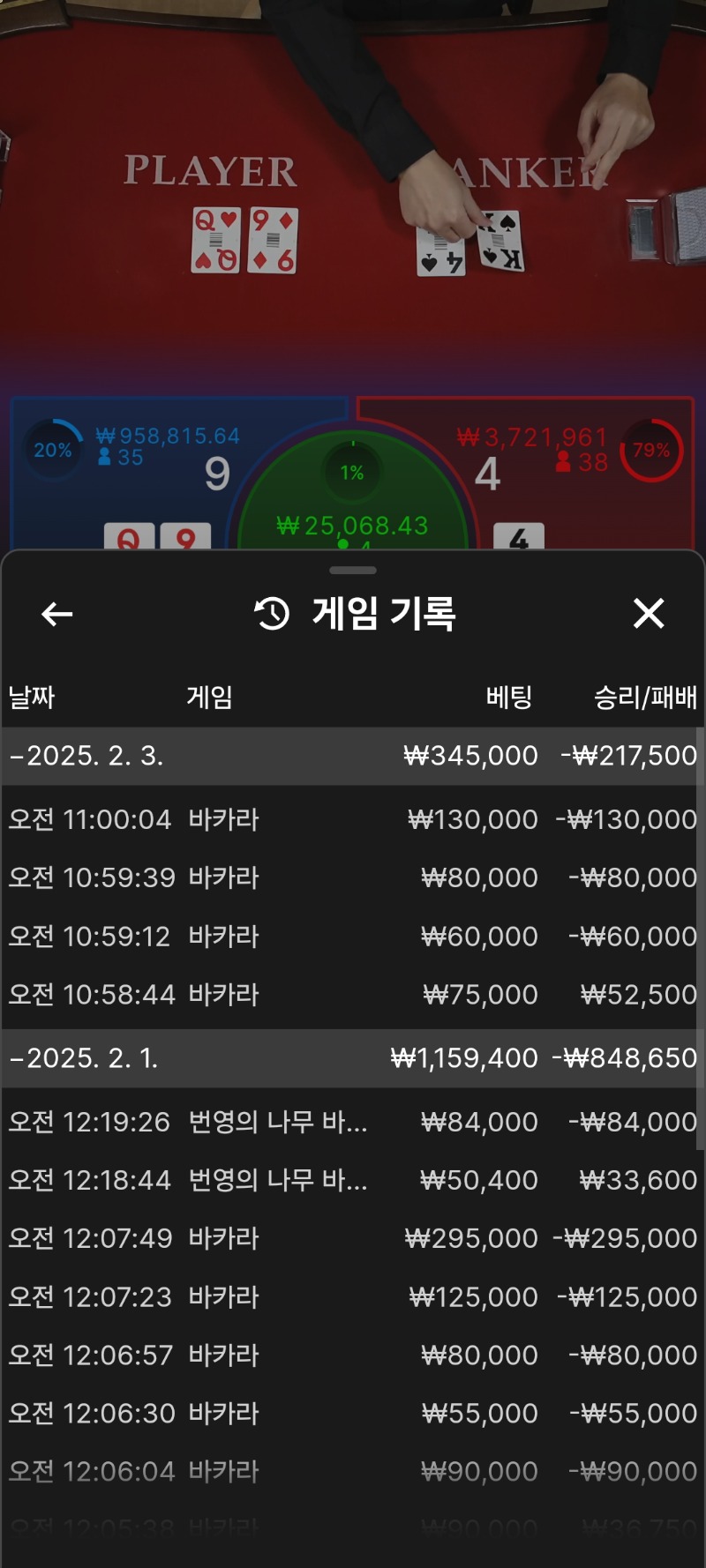The image size is (706, 1568).
Task: Close the game history panel
Action: [649, 613]
